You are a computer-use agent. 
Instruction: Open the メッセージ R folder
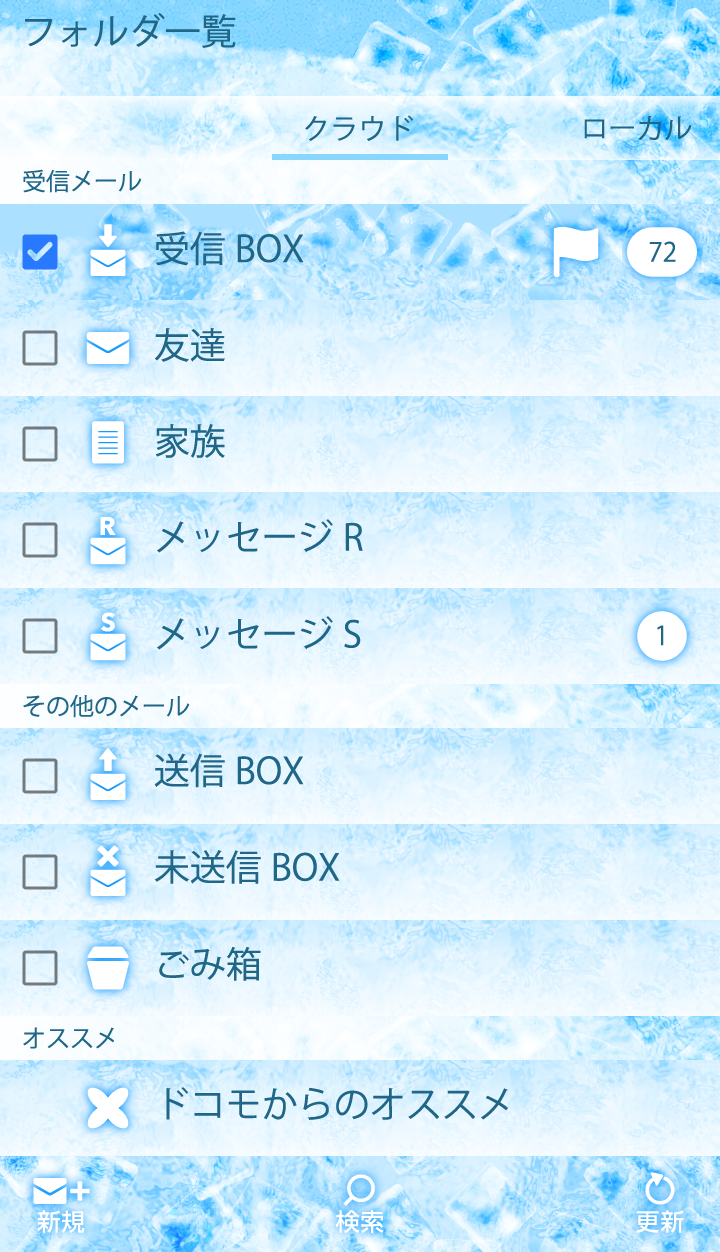coord(259,539)
